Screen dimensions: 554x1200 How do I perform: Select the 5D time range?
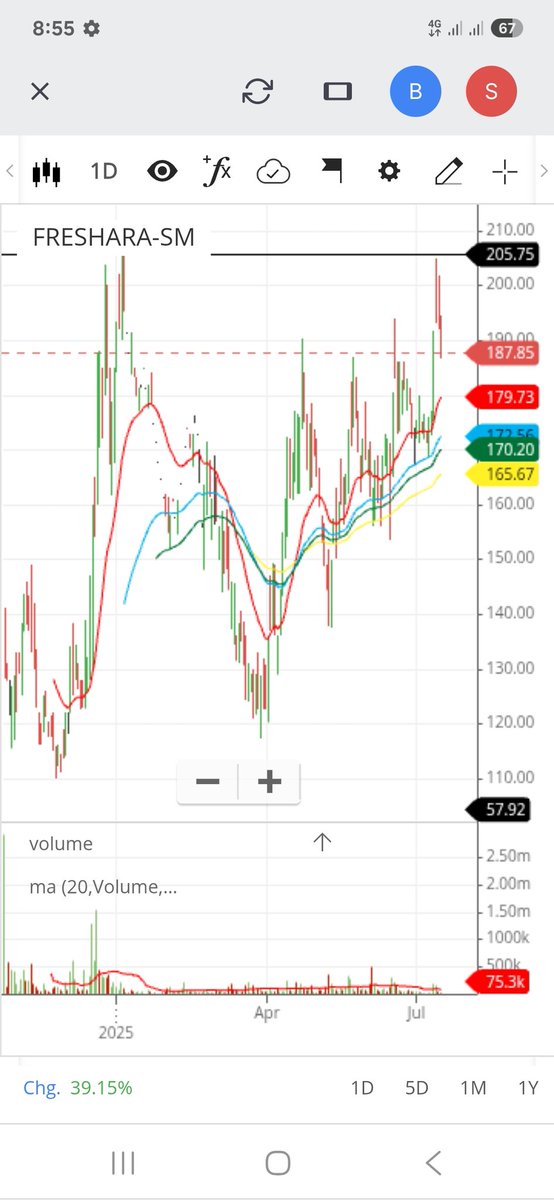pyautogui.click(x=417, y=1088)
